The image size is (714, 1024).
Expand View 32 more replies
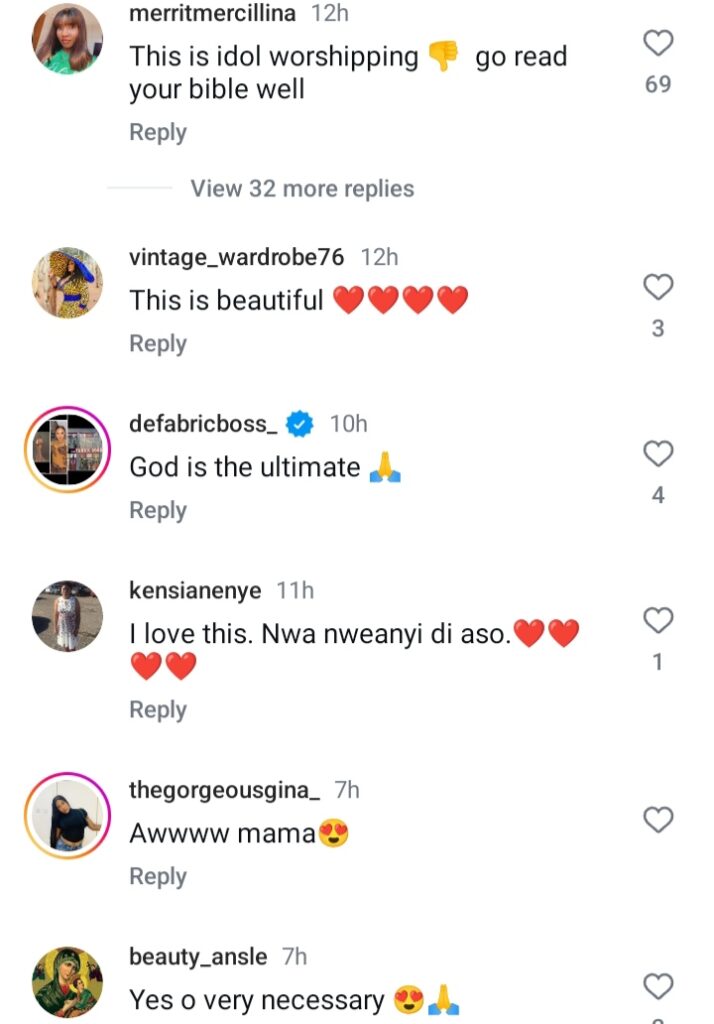[302, 189]
